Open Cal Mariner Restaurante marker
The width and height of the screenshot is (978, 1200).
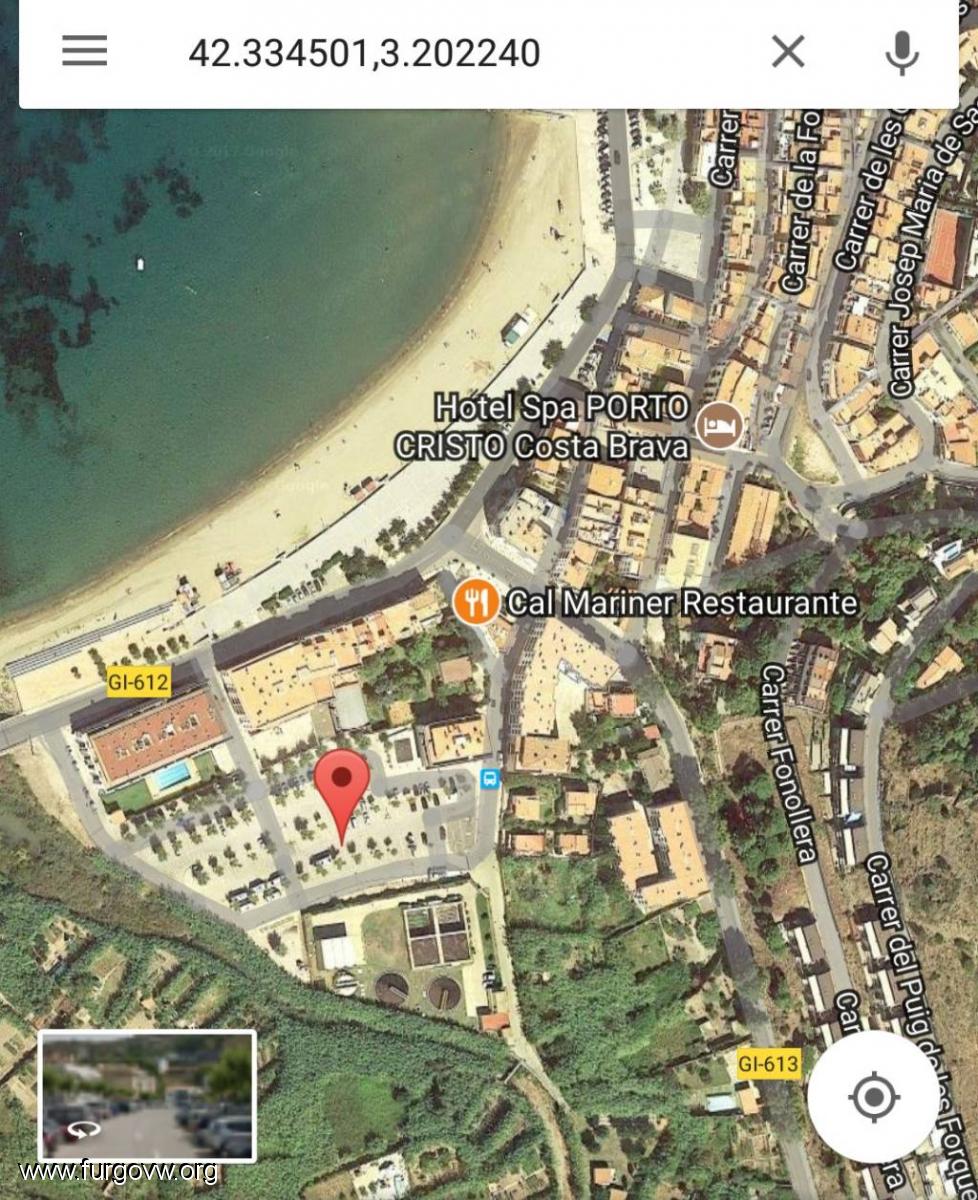pyautogui.click(x=476, y=602)
